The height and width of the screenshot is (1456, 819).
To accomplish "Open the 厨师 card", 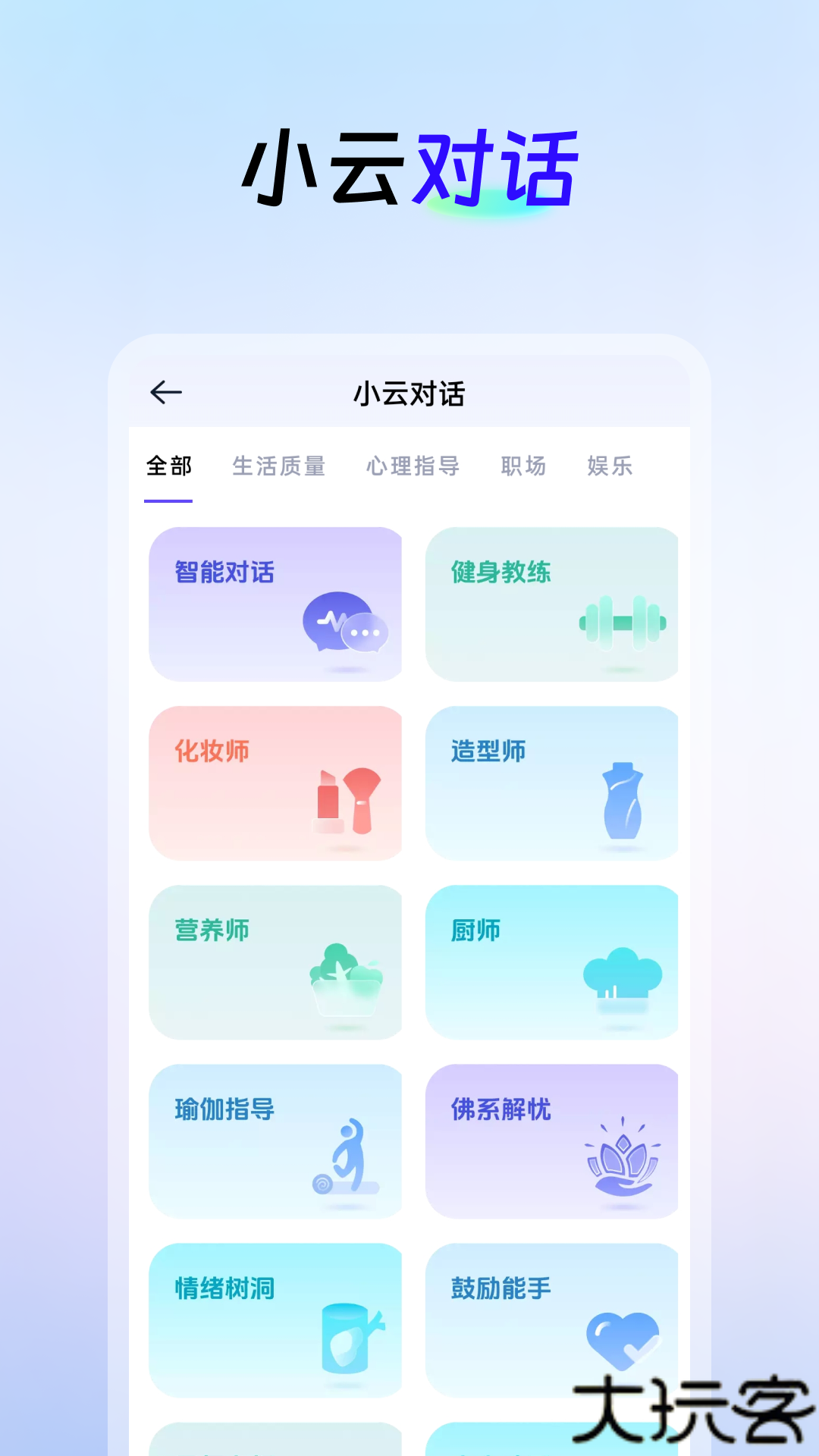I will [x=552, y=963].
